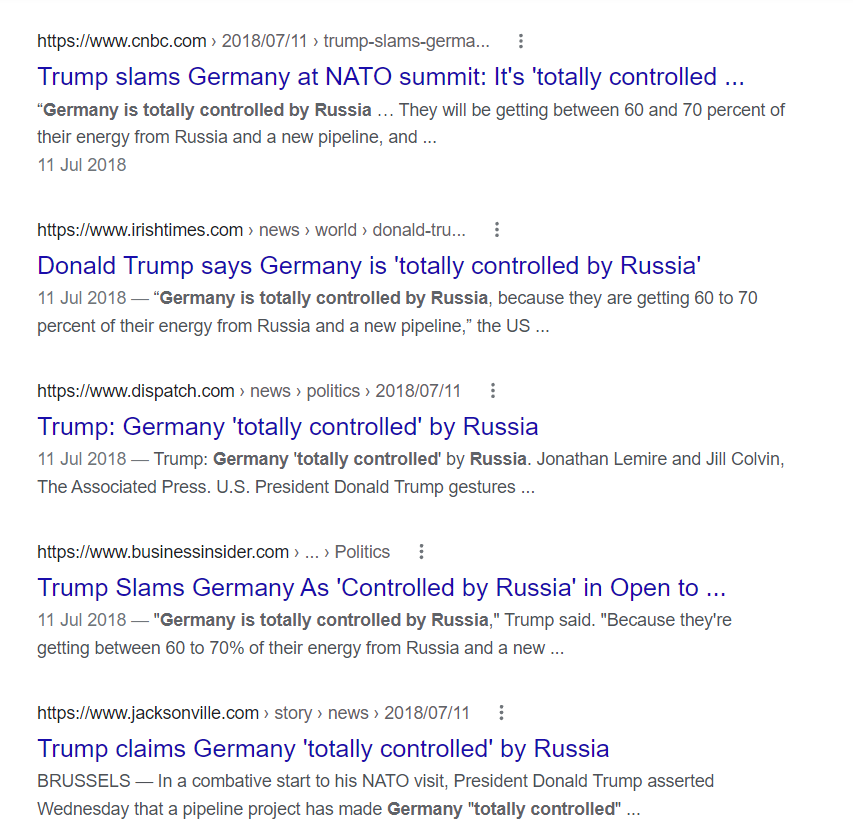
Task: Open Jacksonville result 'Trump claims Germany'
Action: pos(323,749)
